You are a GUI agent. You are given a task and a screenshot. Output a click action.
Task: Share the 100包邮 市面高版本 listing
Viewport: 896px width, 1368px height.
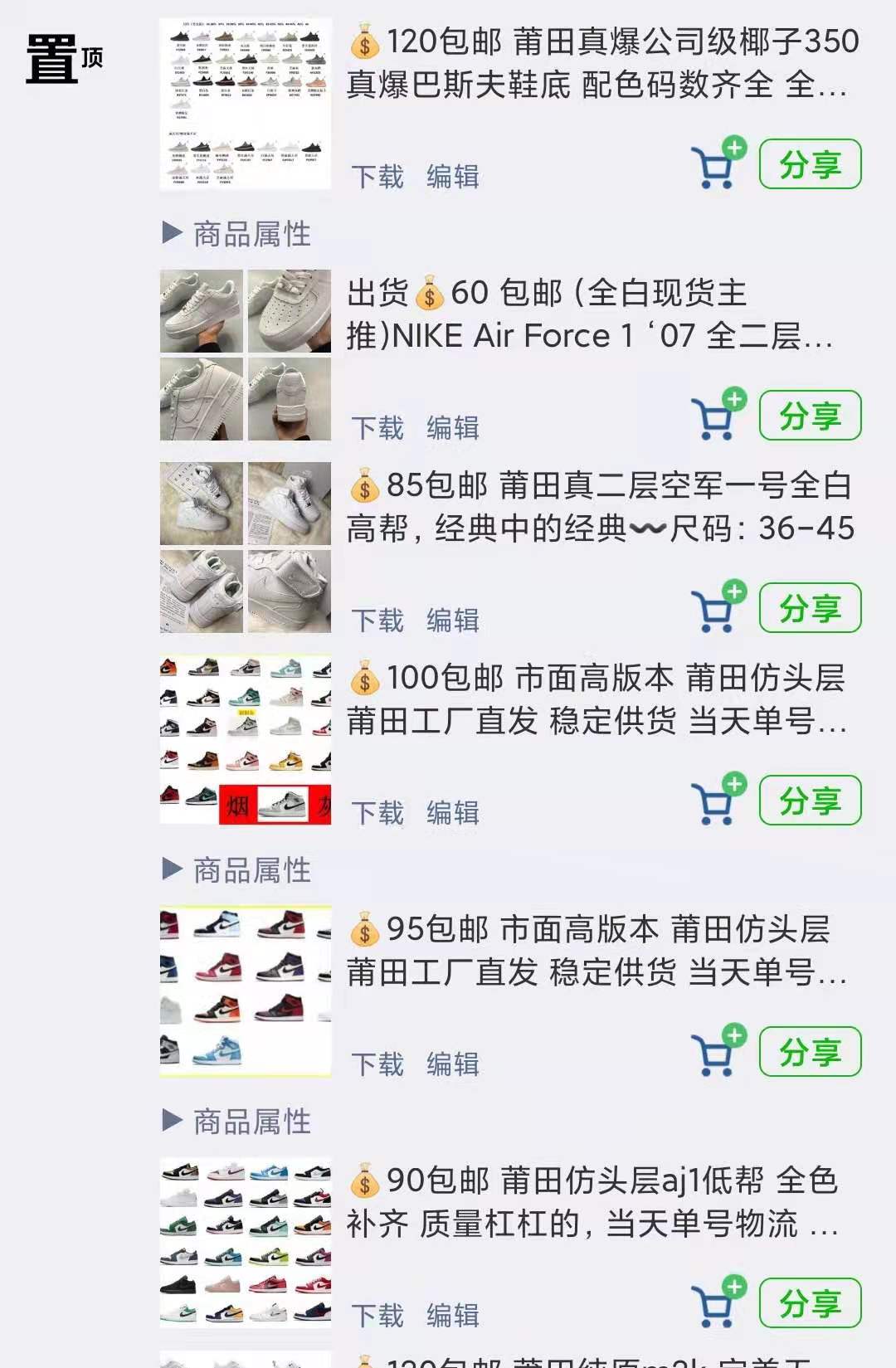810,801
